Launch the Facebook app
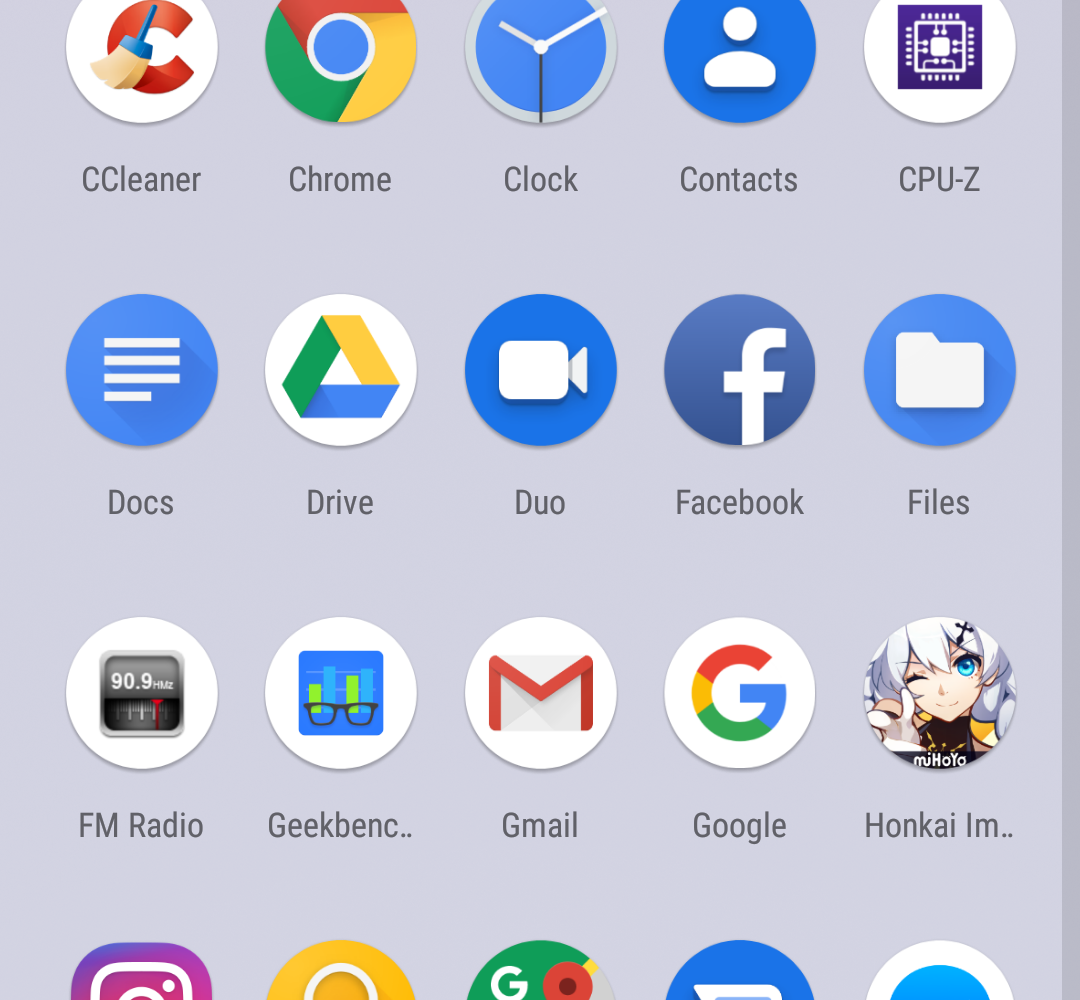The width and height of the screenshot is (1080, 1000). (x=739, y=370)
